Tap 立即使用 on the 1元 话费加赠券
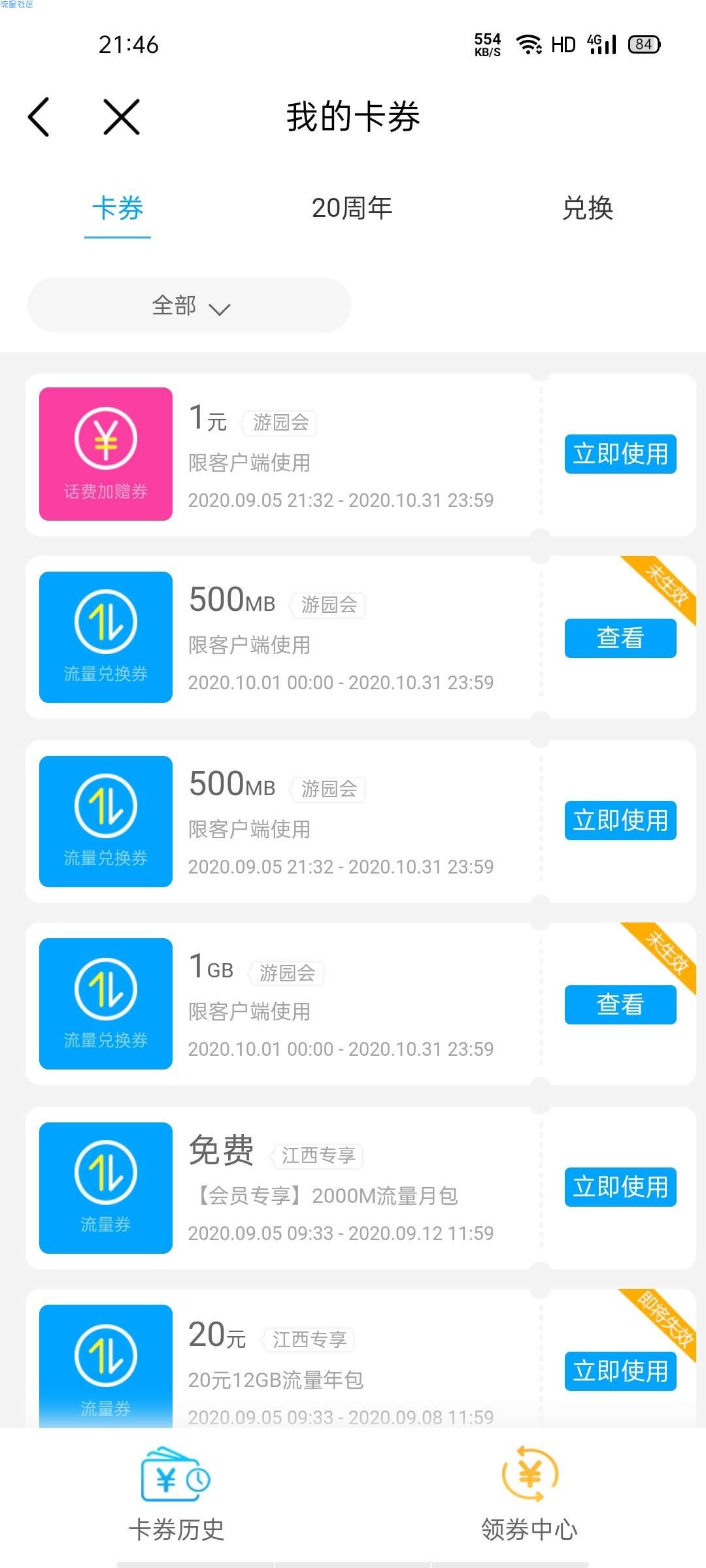 pos(620,453)
